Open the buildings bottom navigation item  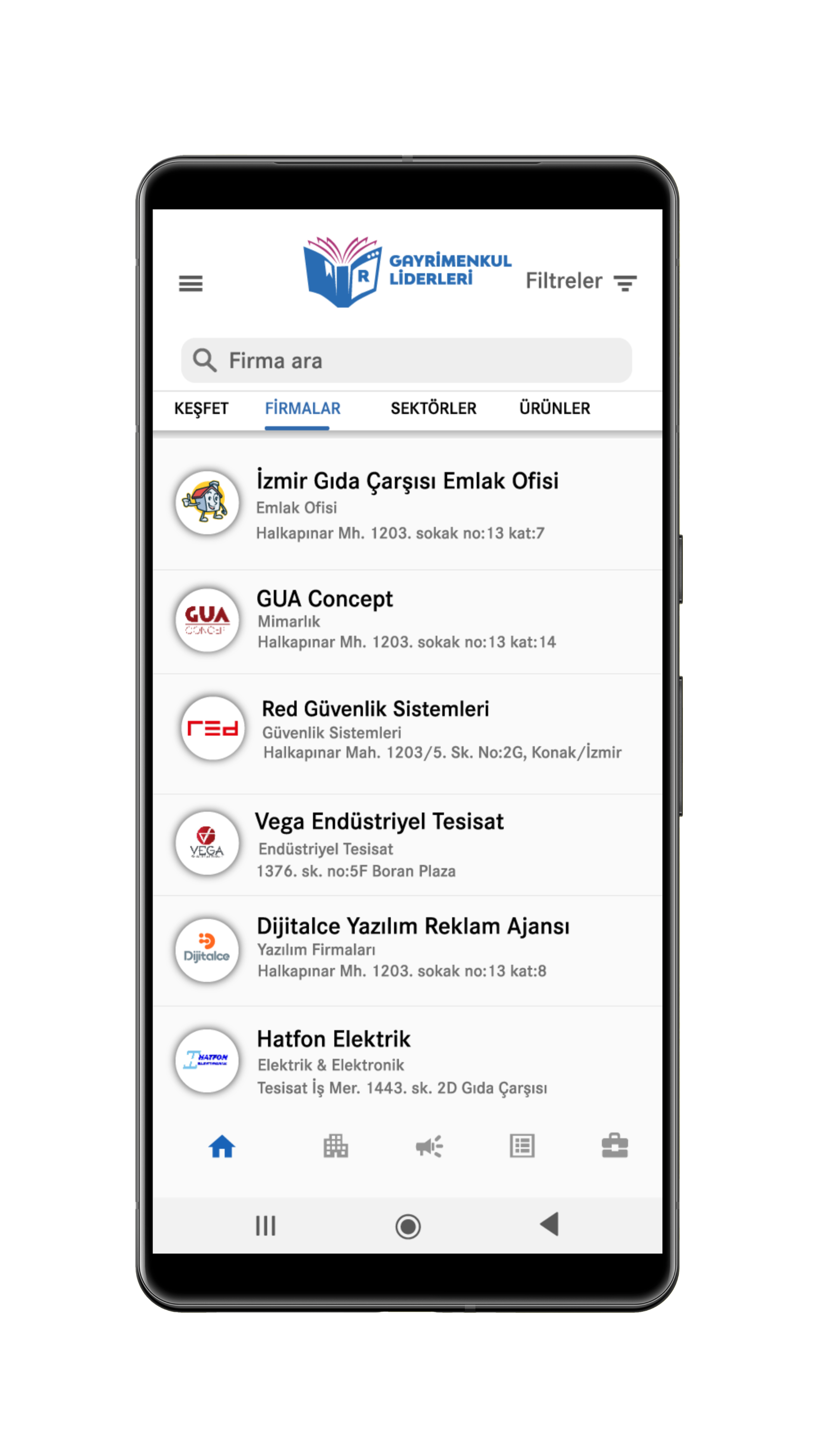(336, 1146)
